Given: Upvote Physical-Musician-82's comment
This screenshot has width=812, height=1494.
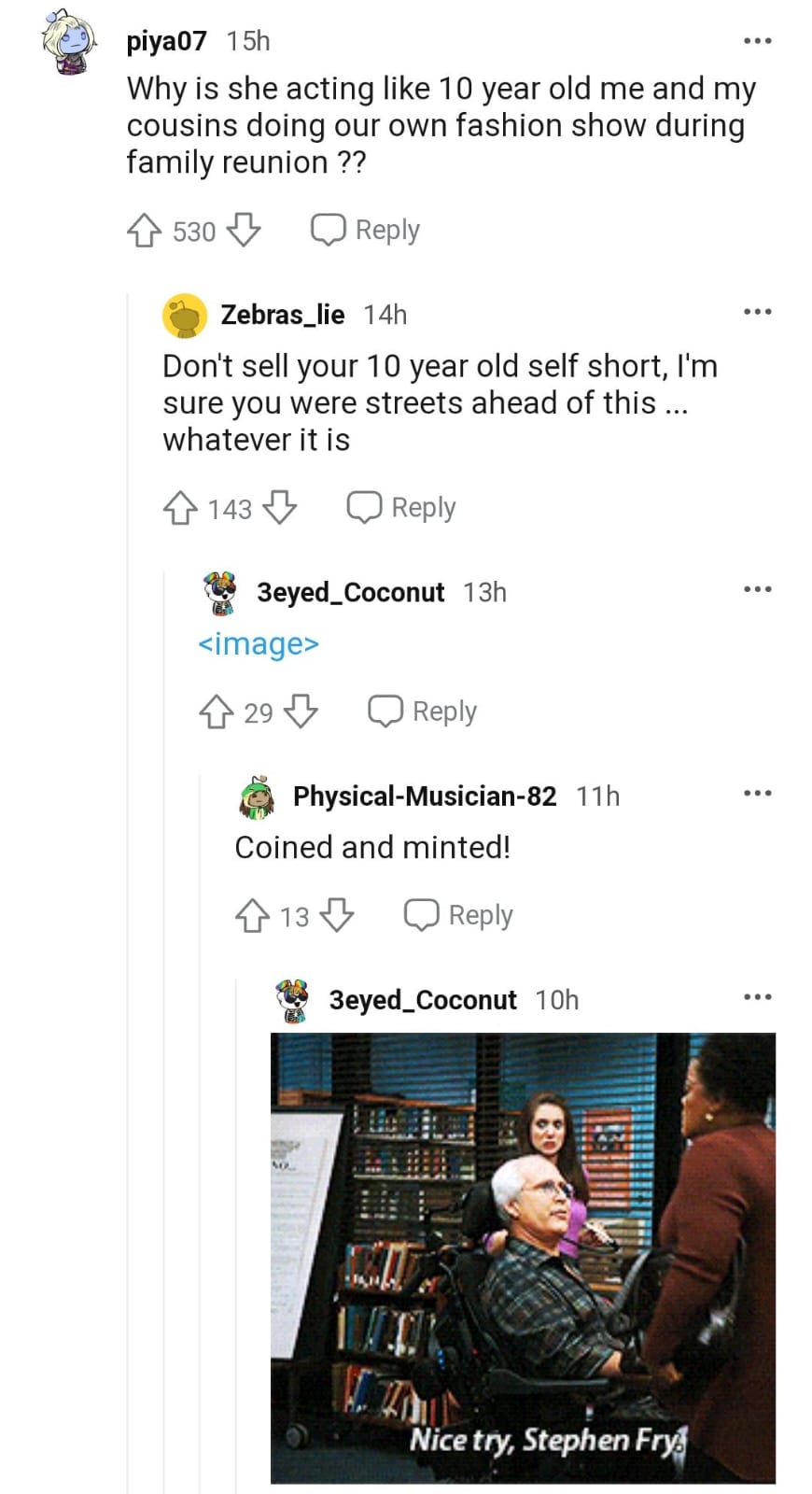Looking at the screenshot, I should click(x=252, y=916).
